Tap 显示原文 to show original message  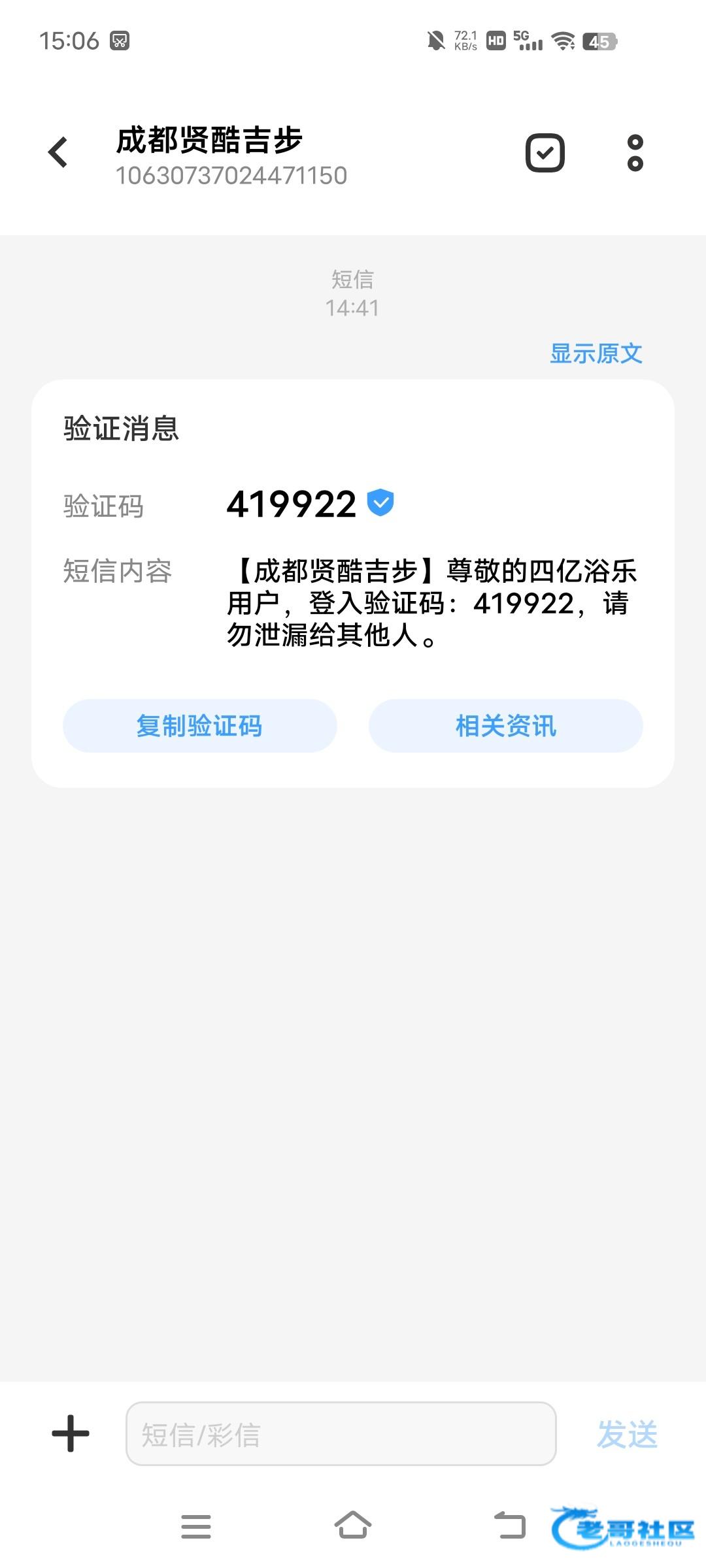pos(596,353)
